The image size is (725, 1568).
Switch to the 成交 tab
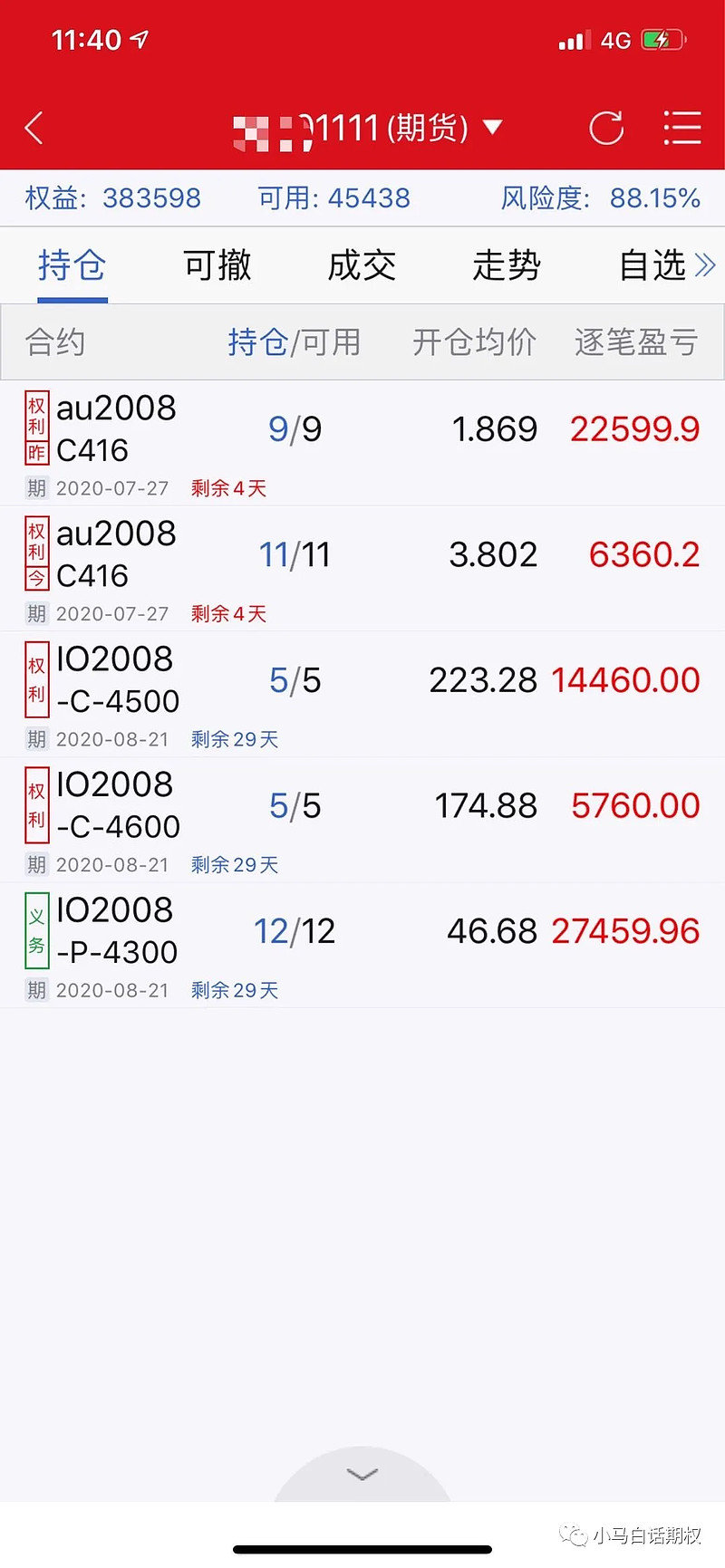[362, 265]
